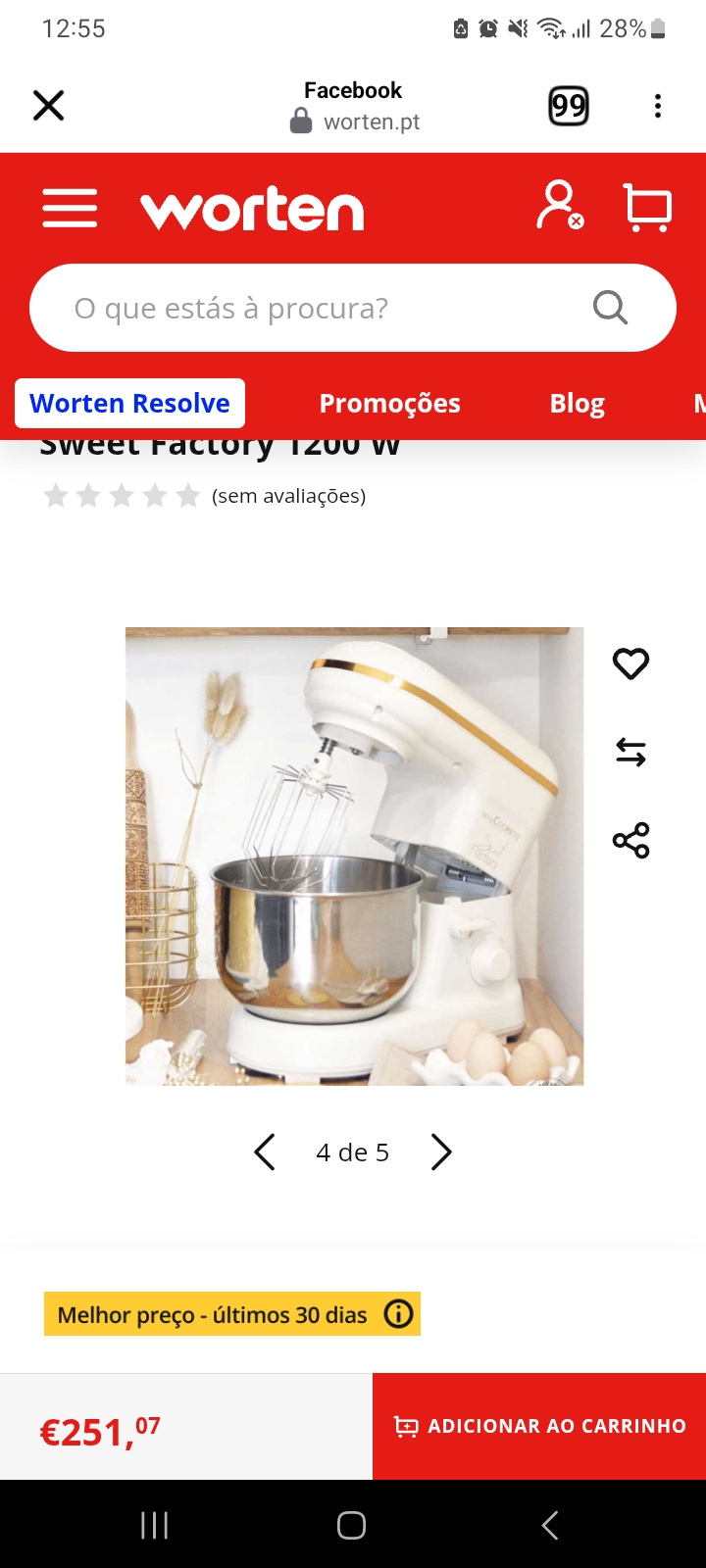Open the mixer product image
This screenshot has width=706, height=1568.
(354, 856)
